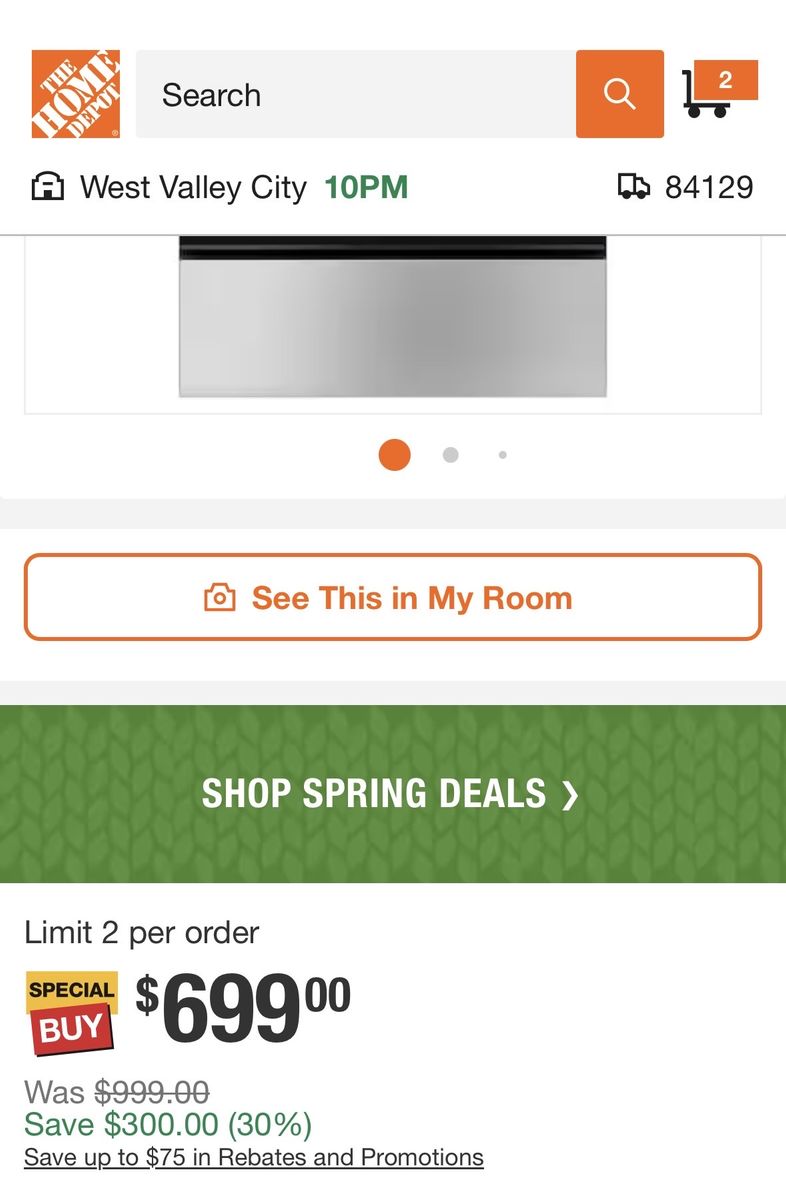Open the product image viewer
The image size is (786, 1200).
392,318
